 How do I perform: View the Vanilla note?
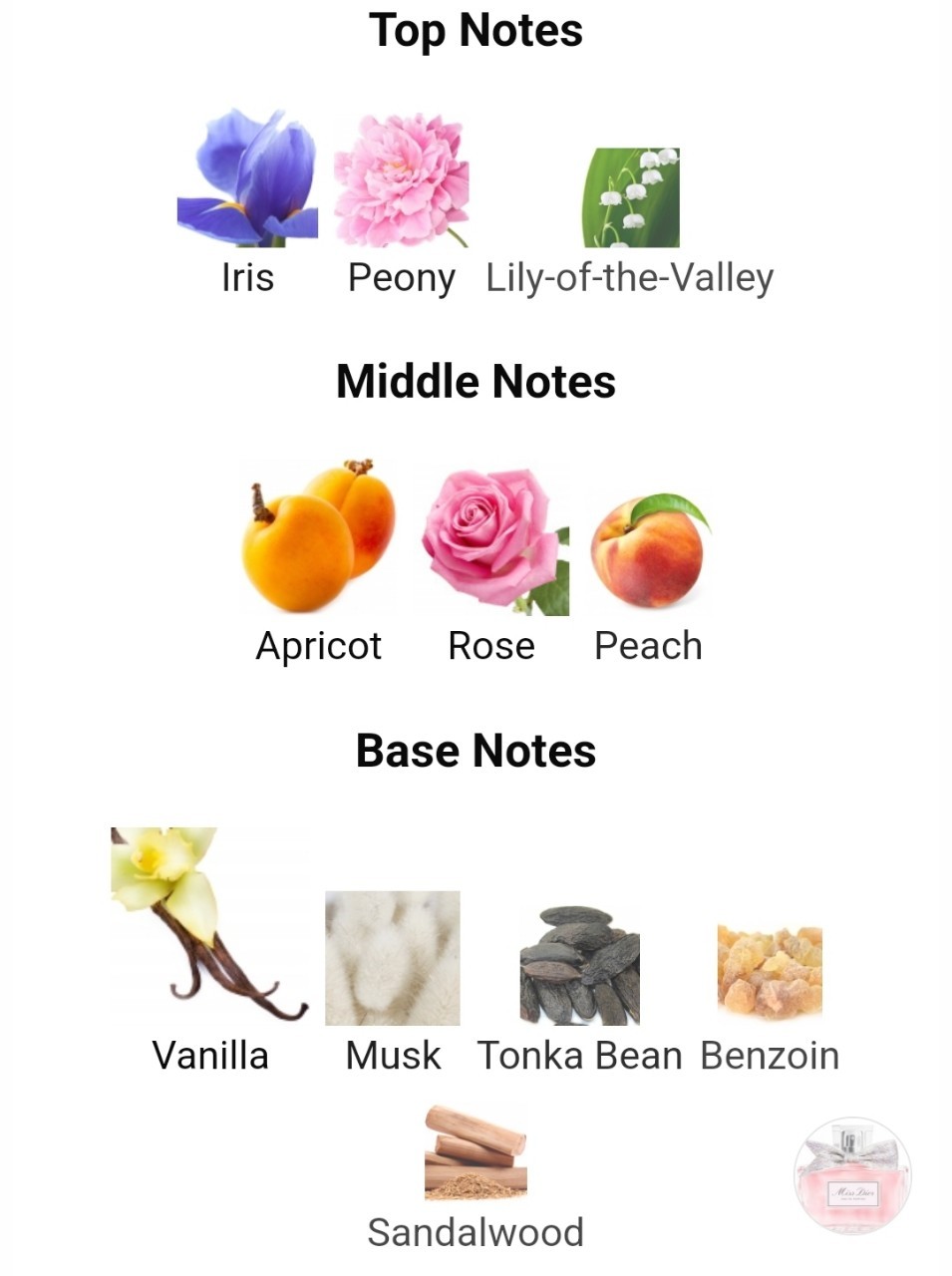click(209, 927)
